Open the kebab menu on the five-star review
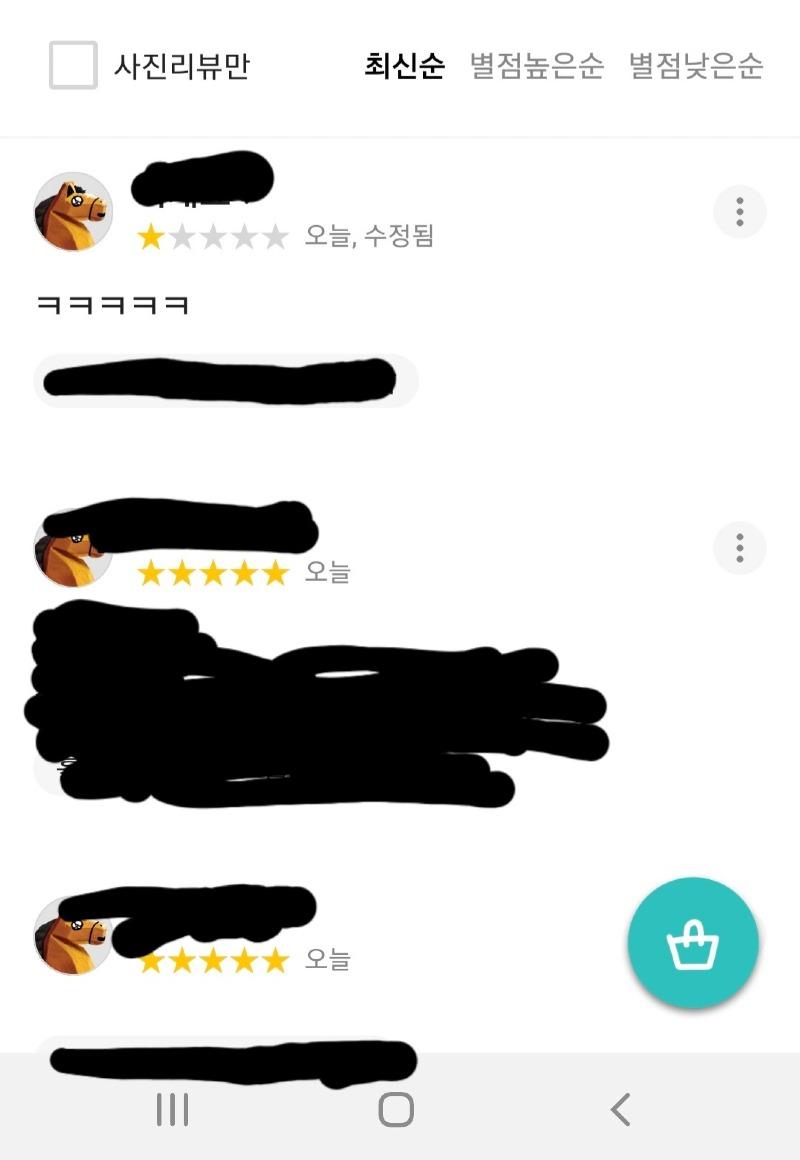The image size is (800, 1160). [740, 548]
